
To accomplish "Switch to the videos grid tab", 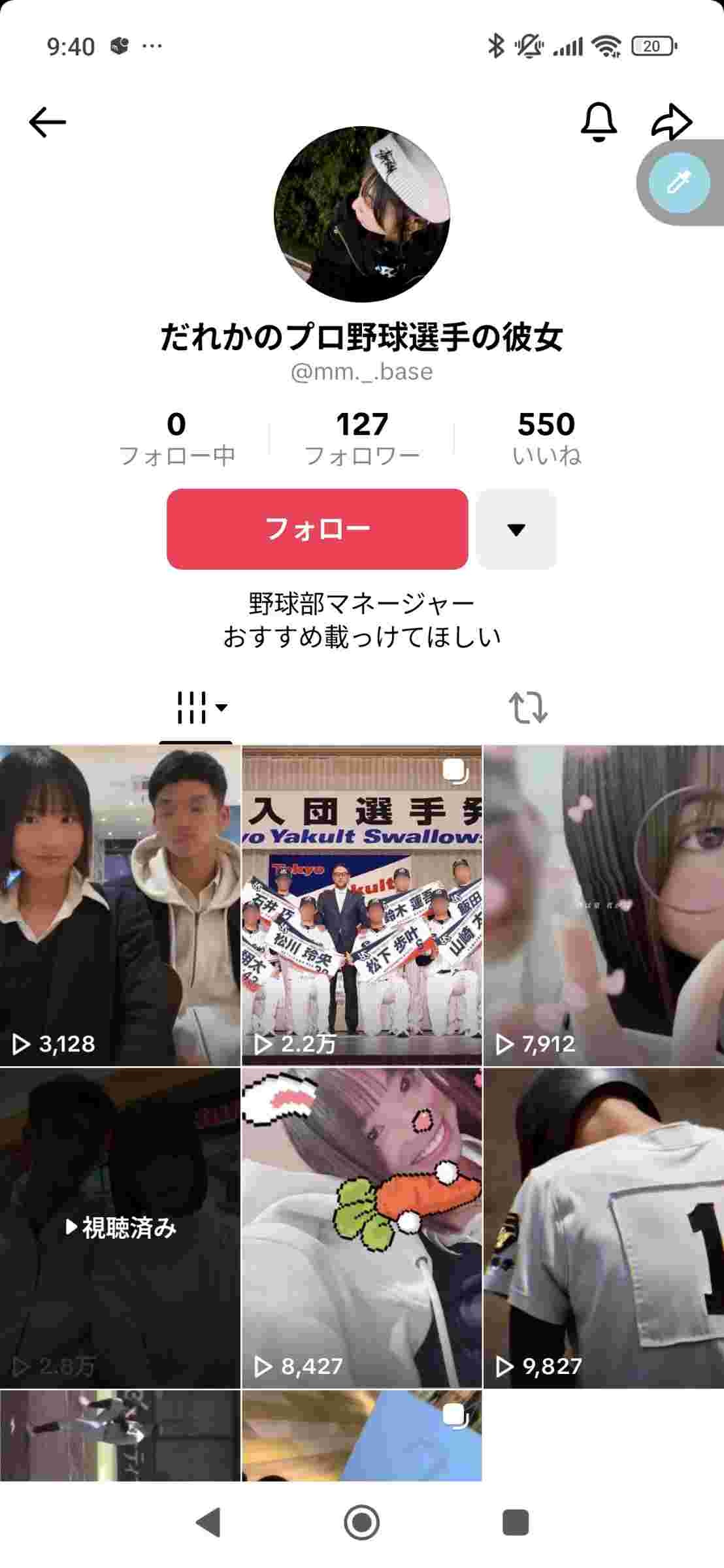I will pyautogui.click(x=196, y=708).
